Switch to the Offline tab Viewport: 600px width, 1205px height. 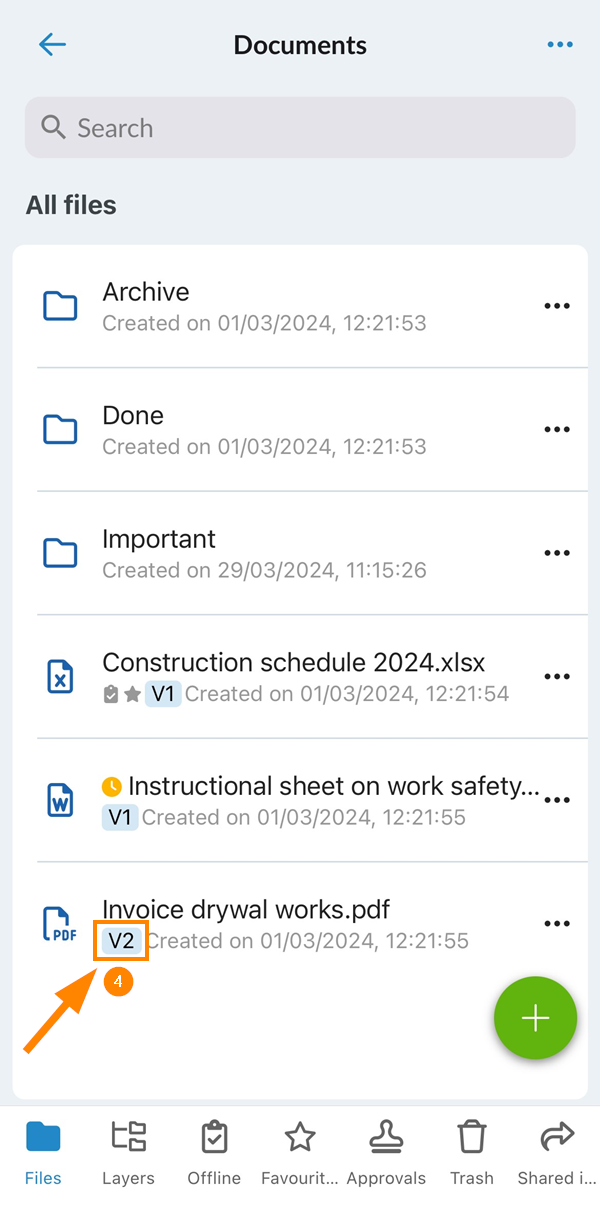pos(214,1153)
